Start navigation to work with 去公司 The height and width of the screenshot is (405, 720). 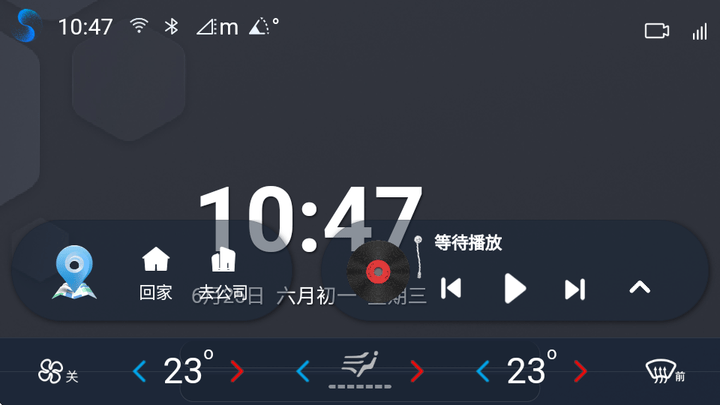(222, 273)
